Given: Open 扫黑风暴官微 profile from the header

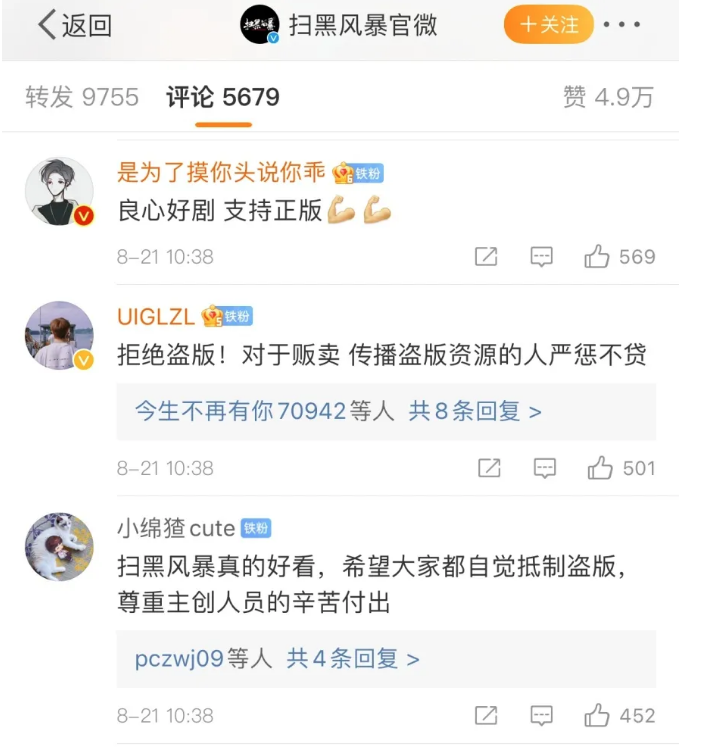Looking at the screenshot, I should tap(363, 25).
